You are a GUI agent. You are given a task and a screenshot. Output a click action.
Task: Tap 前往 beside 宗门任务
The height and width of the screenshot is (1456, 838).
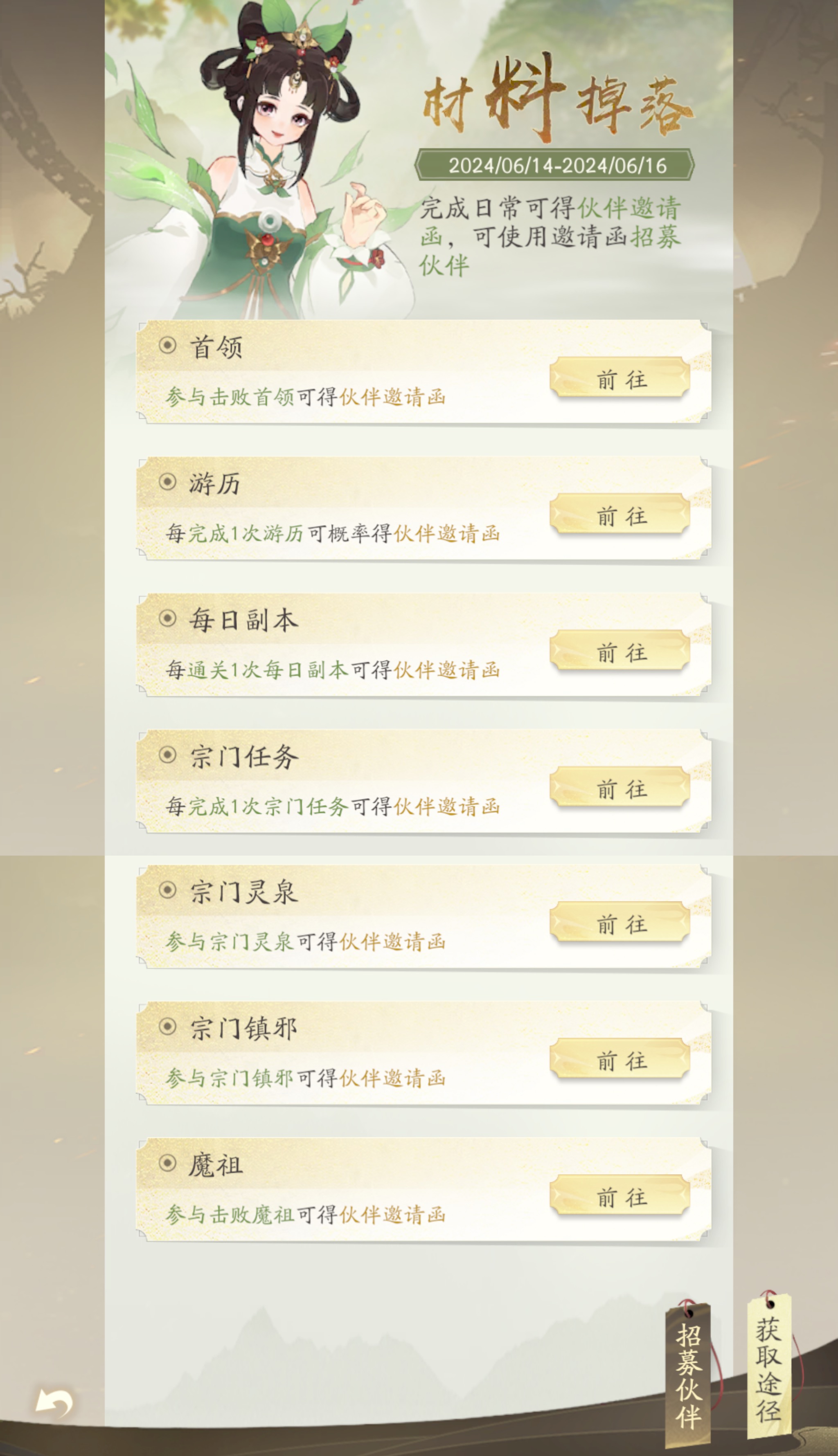tap(620, 787)
